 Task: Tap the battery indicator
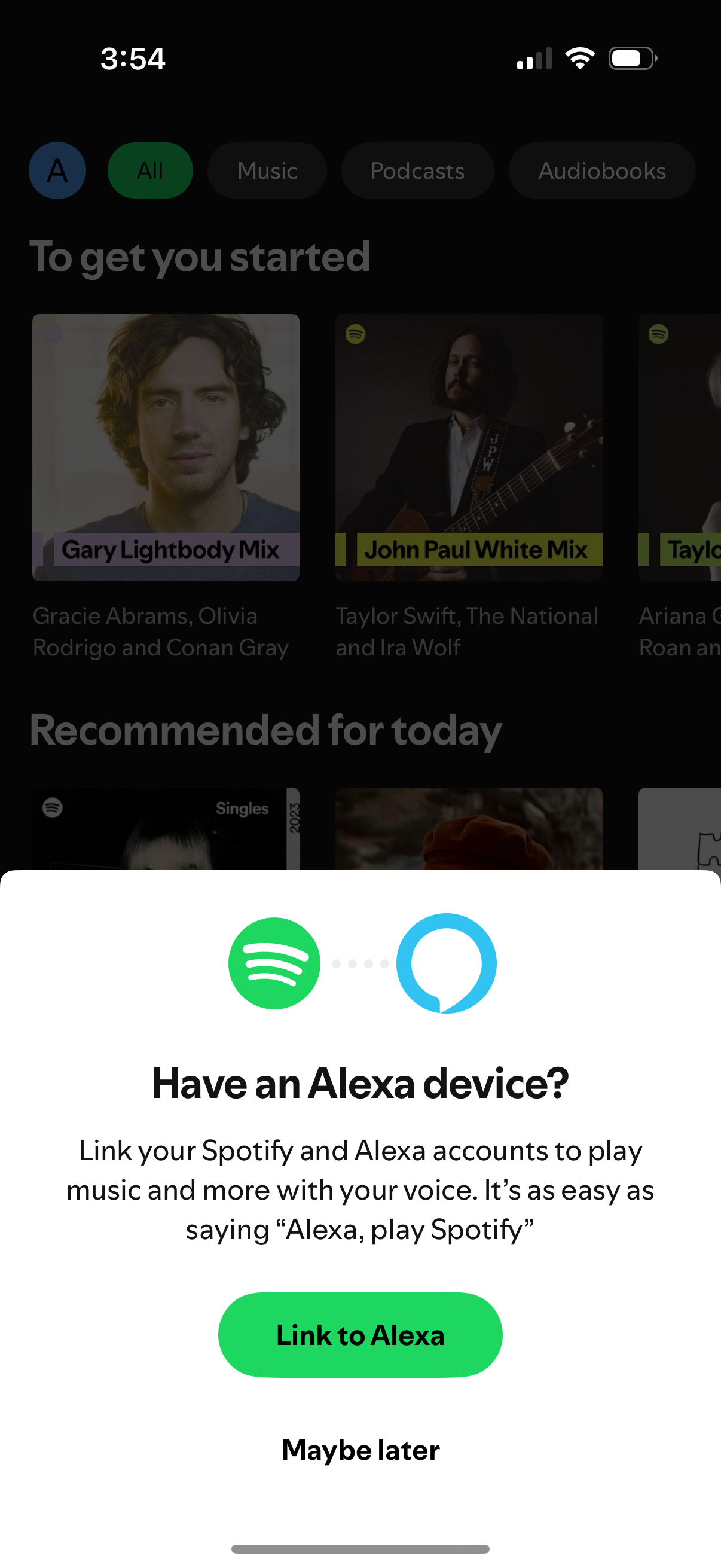tap(631, 58)
